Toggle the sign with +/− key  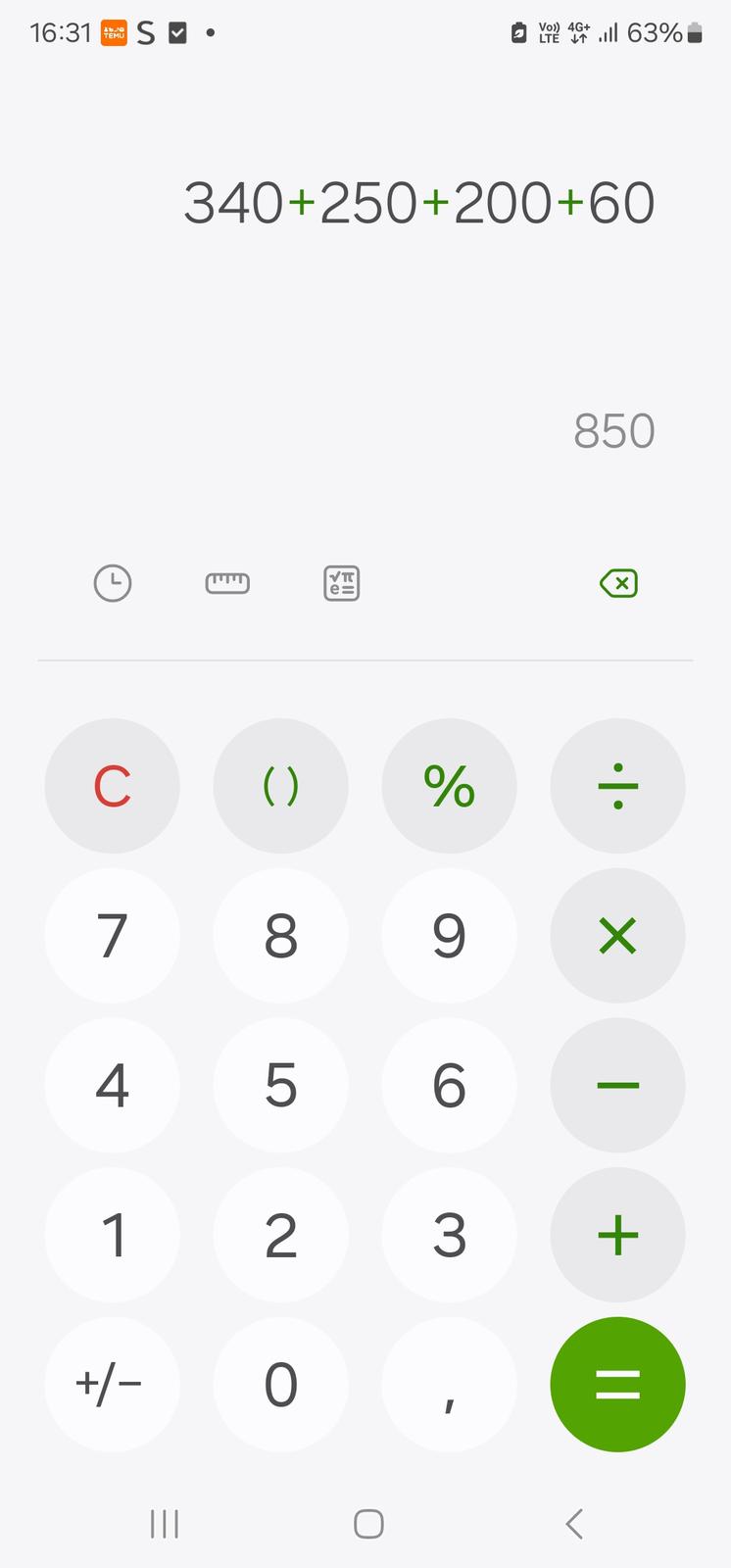112,1384
